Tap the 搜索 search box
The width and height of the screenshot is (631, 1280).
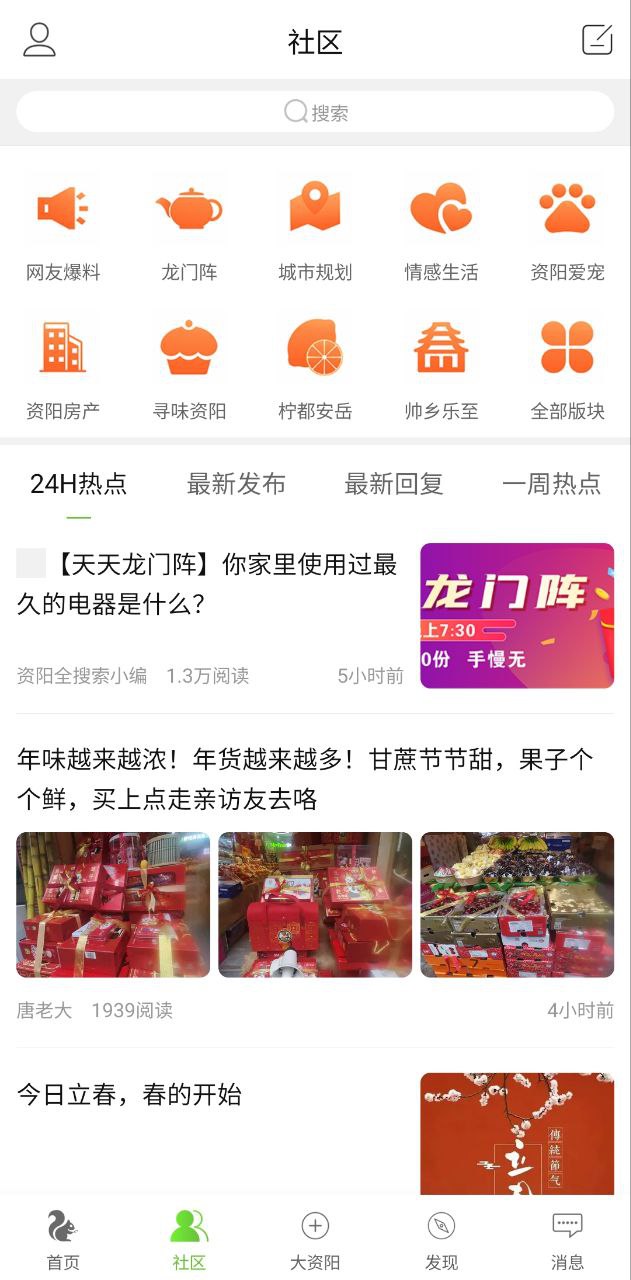(315, 112)
